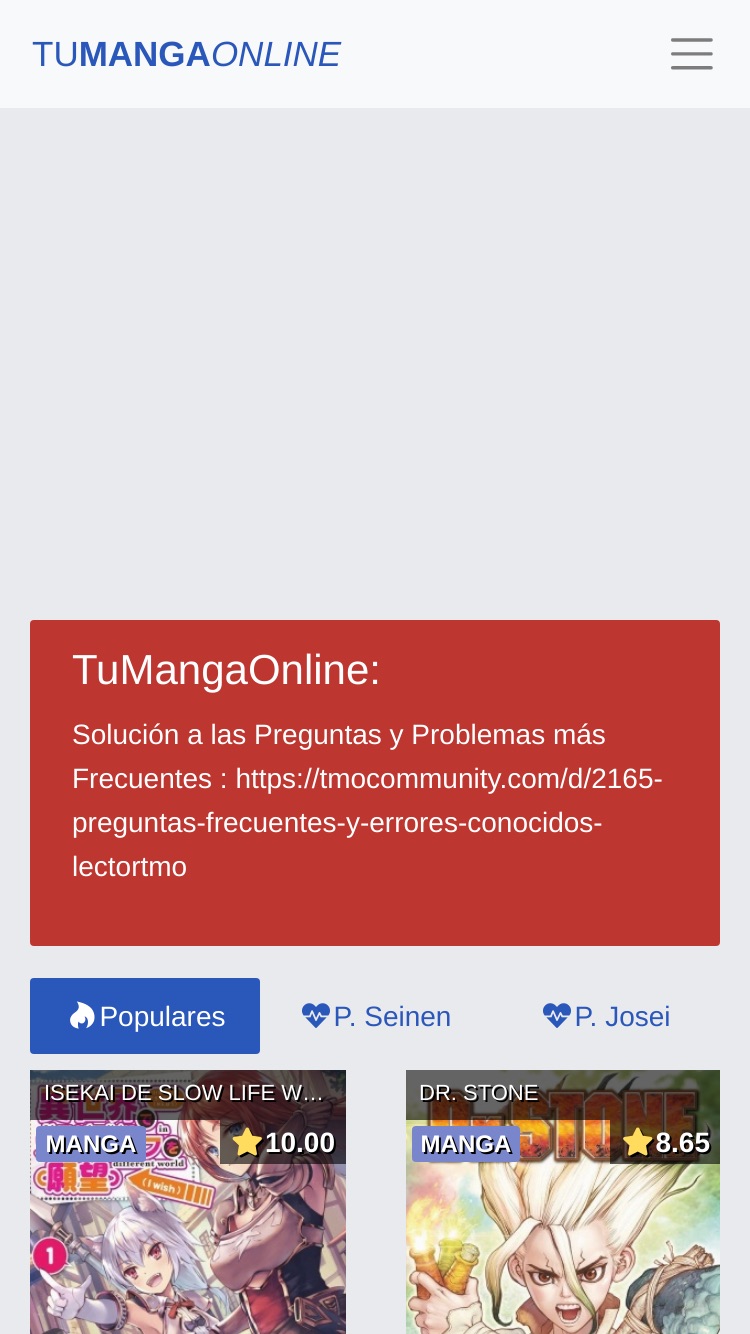Tap the TuMangaOnline logo link
Screen dimensions: 750x1334
pos(187,54)
